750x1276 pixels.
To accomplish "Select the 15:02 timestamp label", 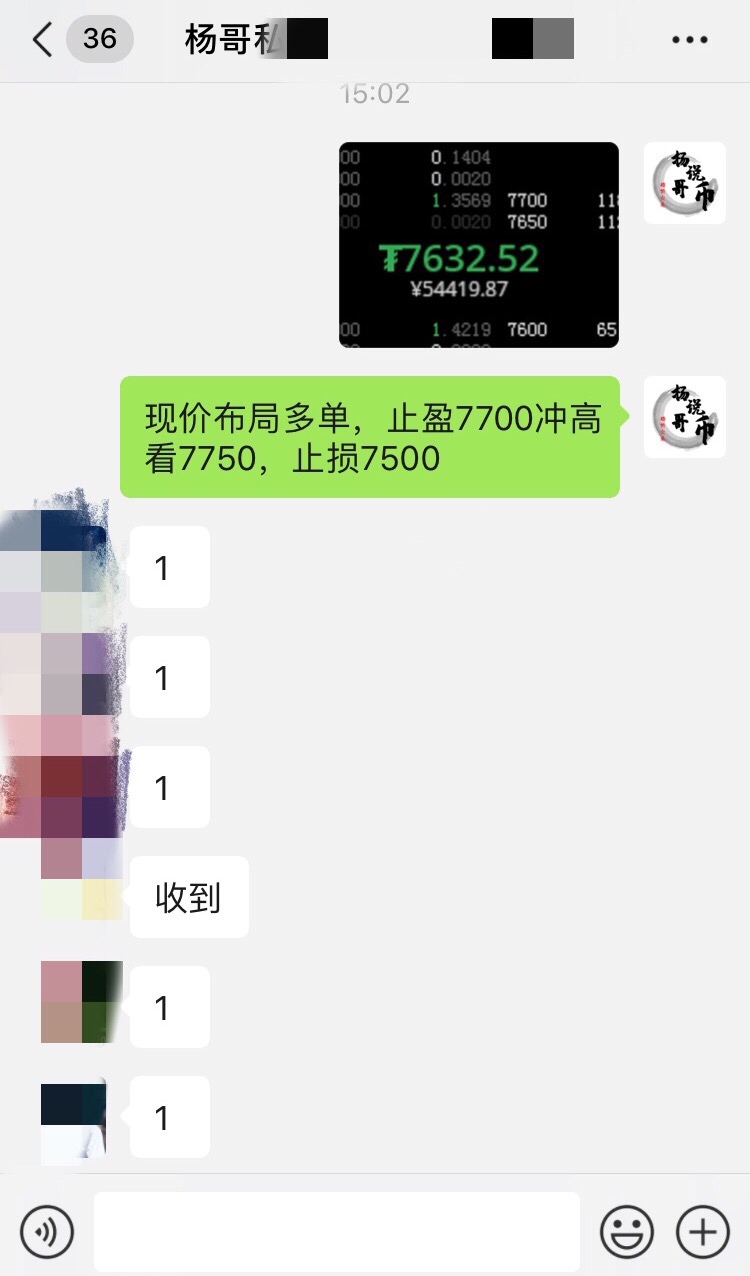I will [x=375, y=93].
